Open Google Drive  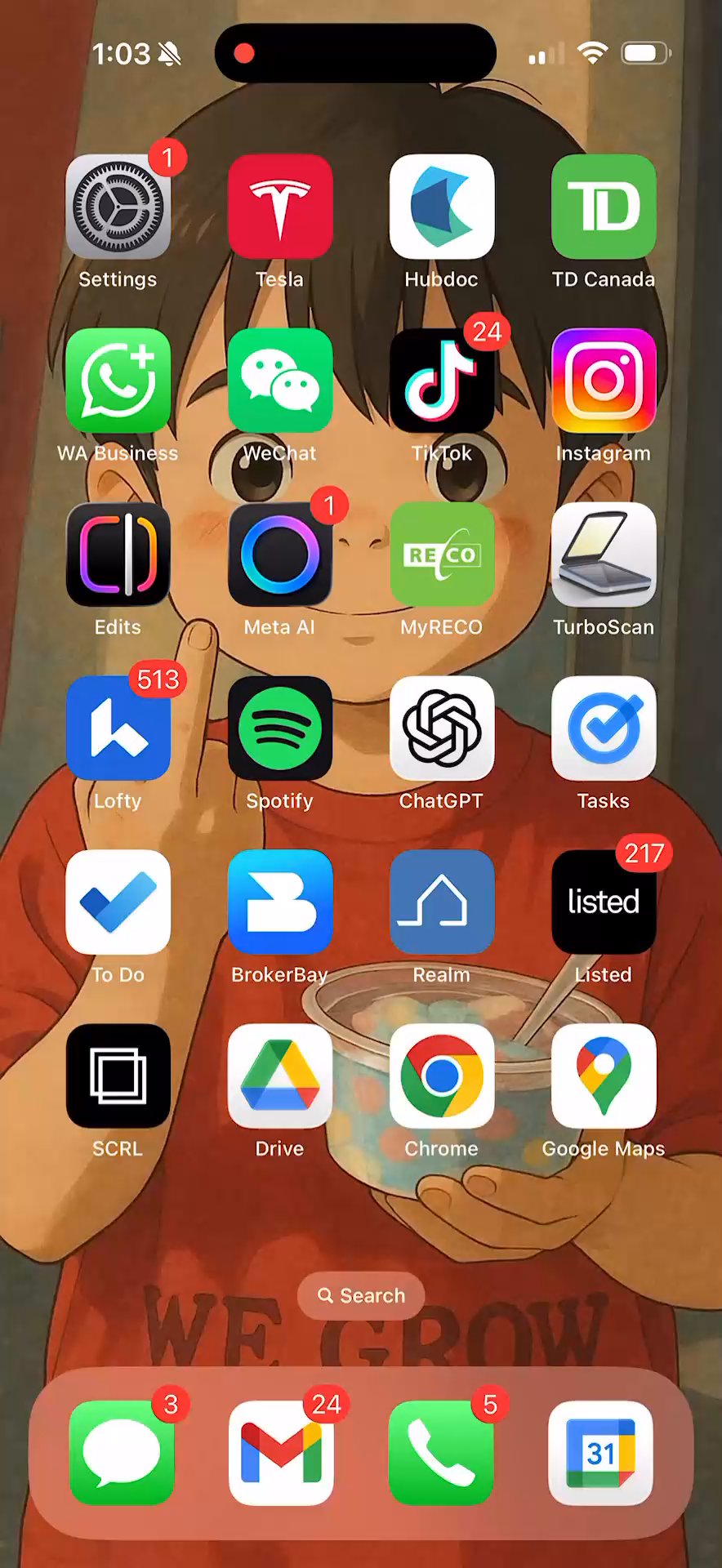coord(280,1076)
